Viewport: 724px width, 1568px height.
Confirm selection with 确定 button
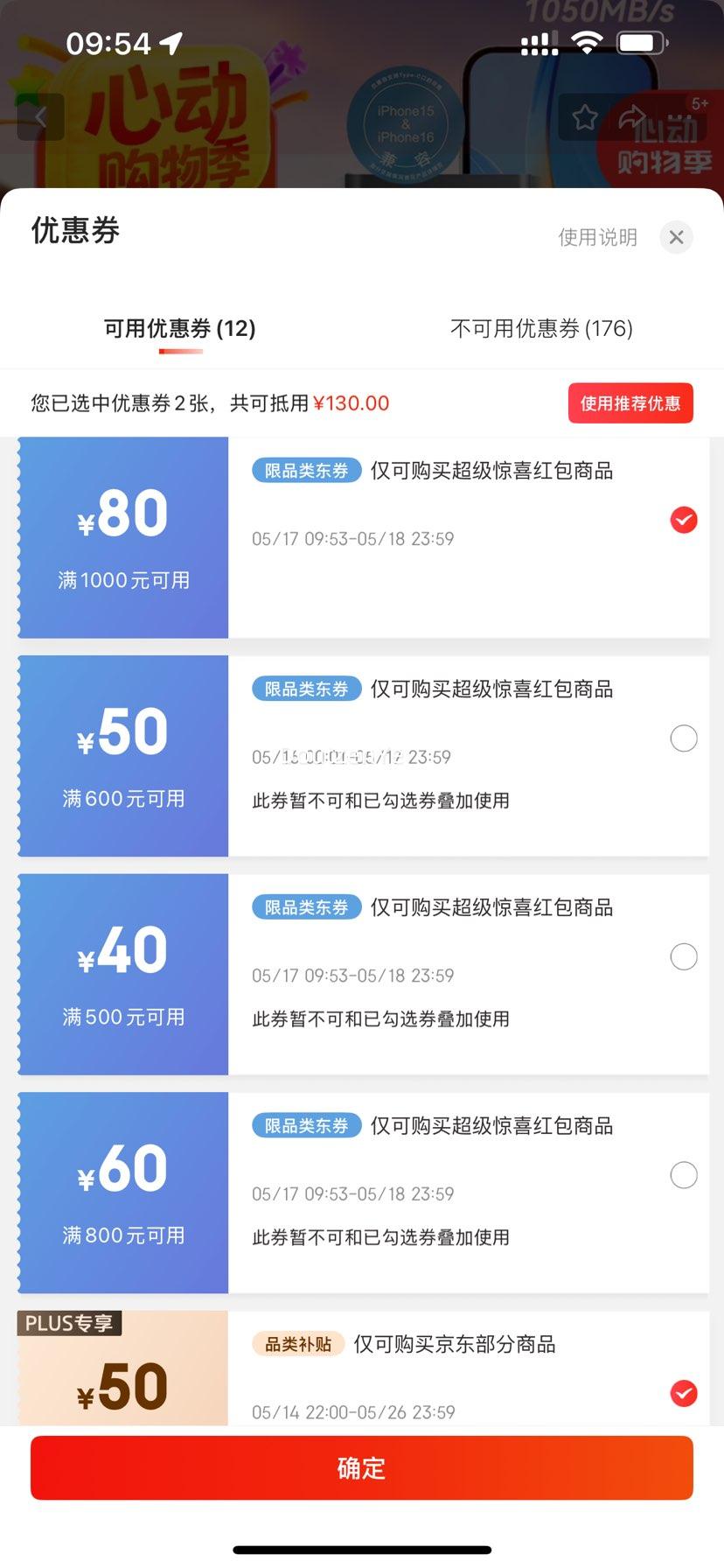click(362, 1468)
